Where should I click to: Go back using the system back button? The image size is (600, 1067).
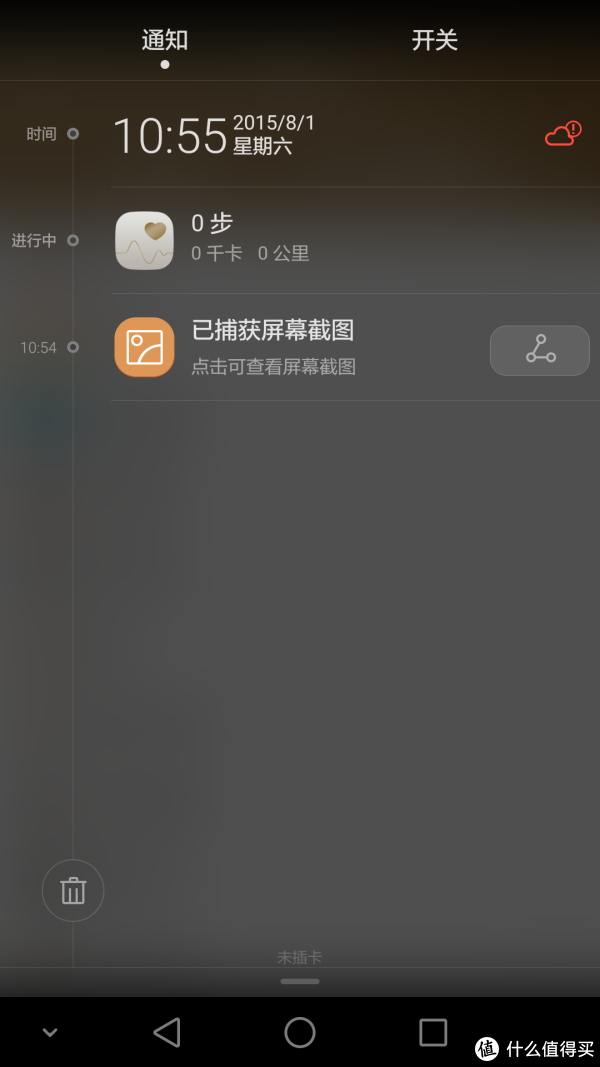(x=167, y=1032)
